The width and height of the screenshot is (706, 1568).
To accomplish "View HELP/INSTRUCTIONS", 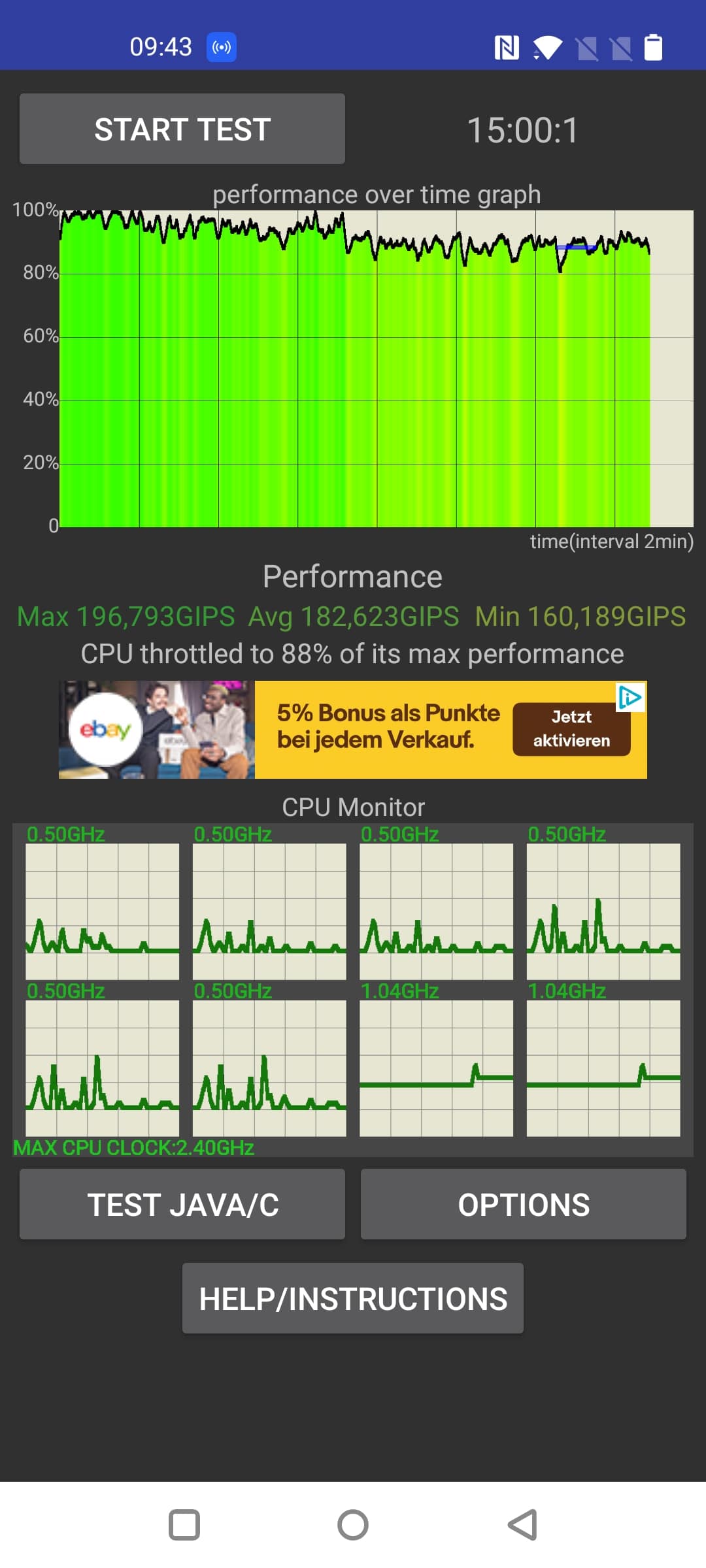I will (x=353, y=1298).
